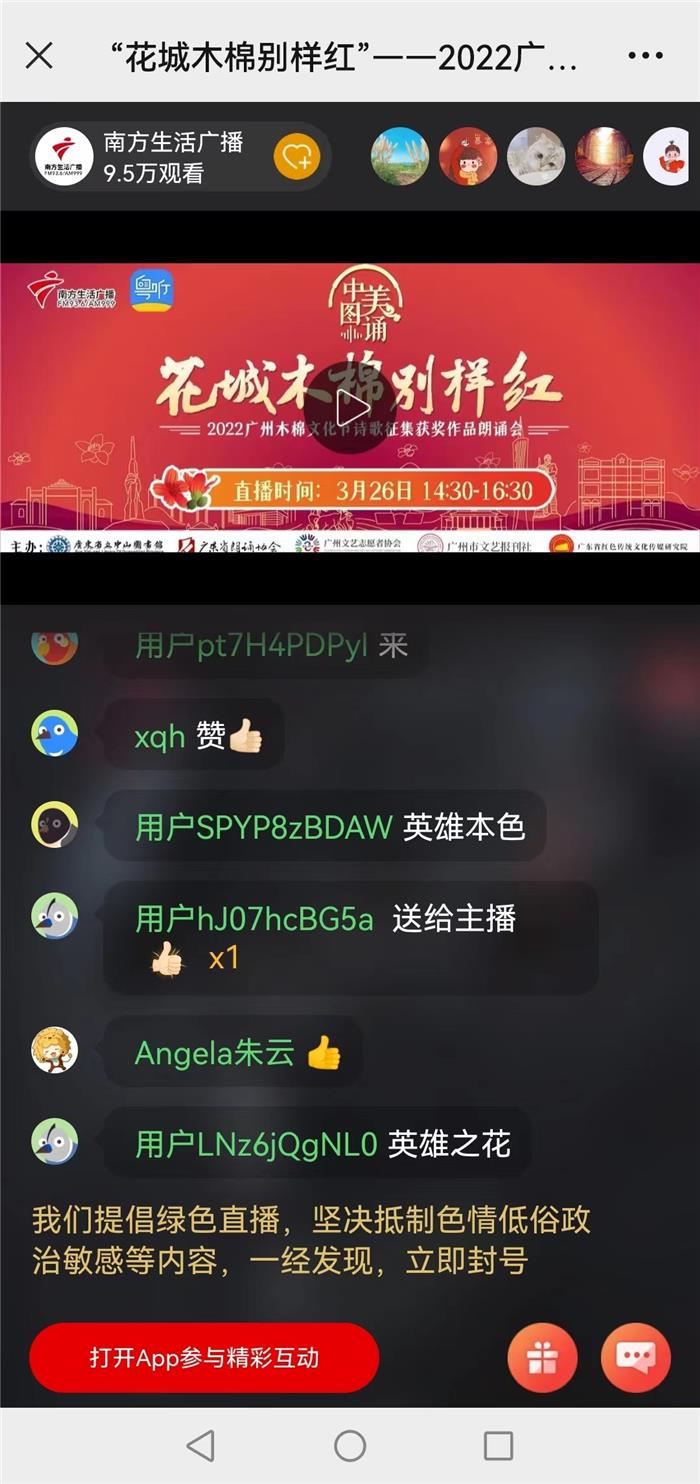View the first viewer avatar with reeds photo
Viewport: 700px width, 1484px height.
pos(400,156)
